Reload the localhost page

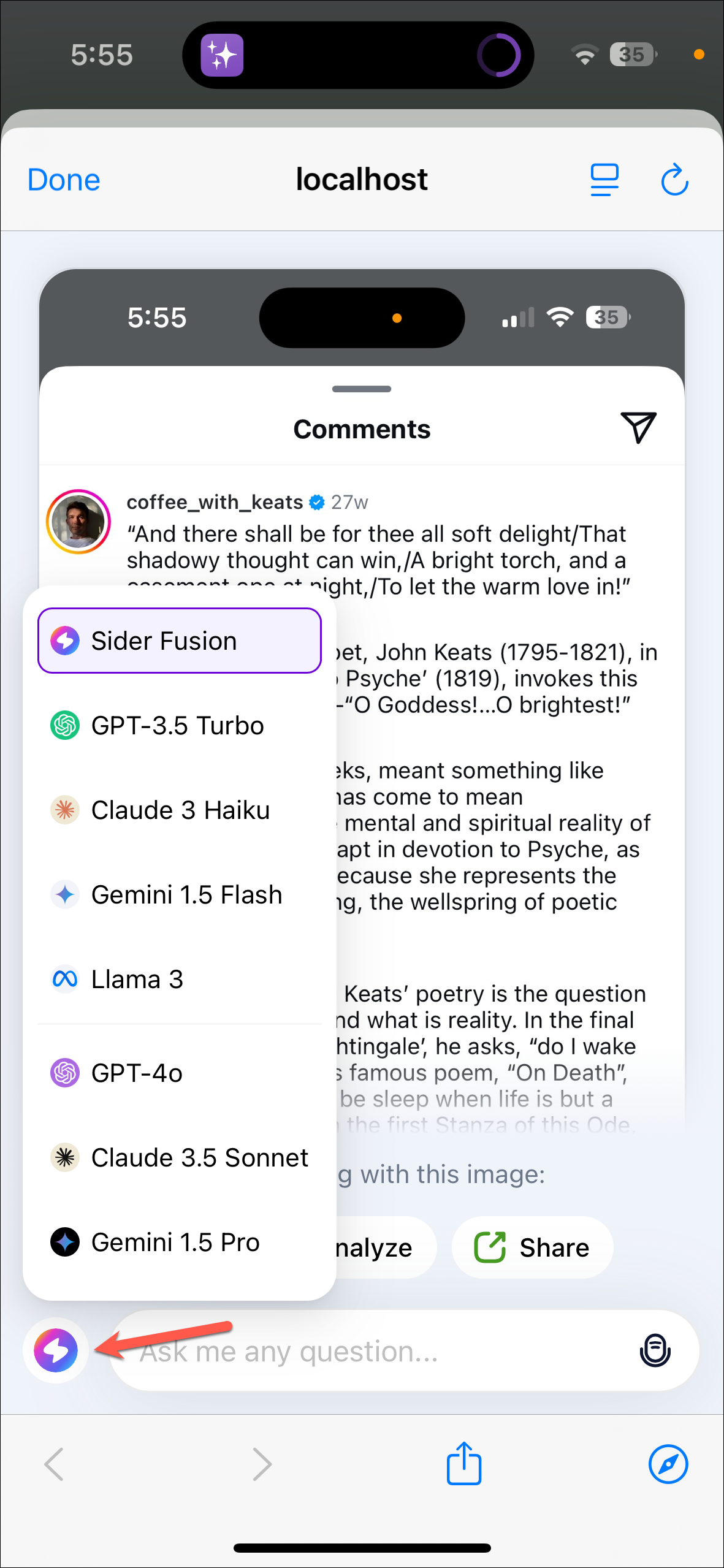674,180
